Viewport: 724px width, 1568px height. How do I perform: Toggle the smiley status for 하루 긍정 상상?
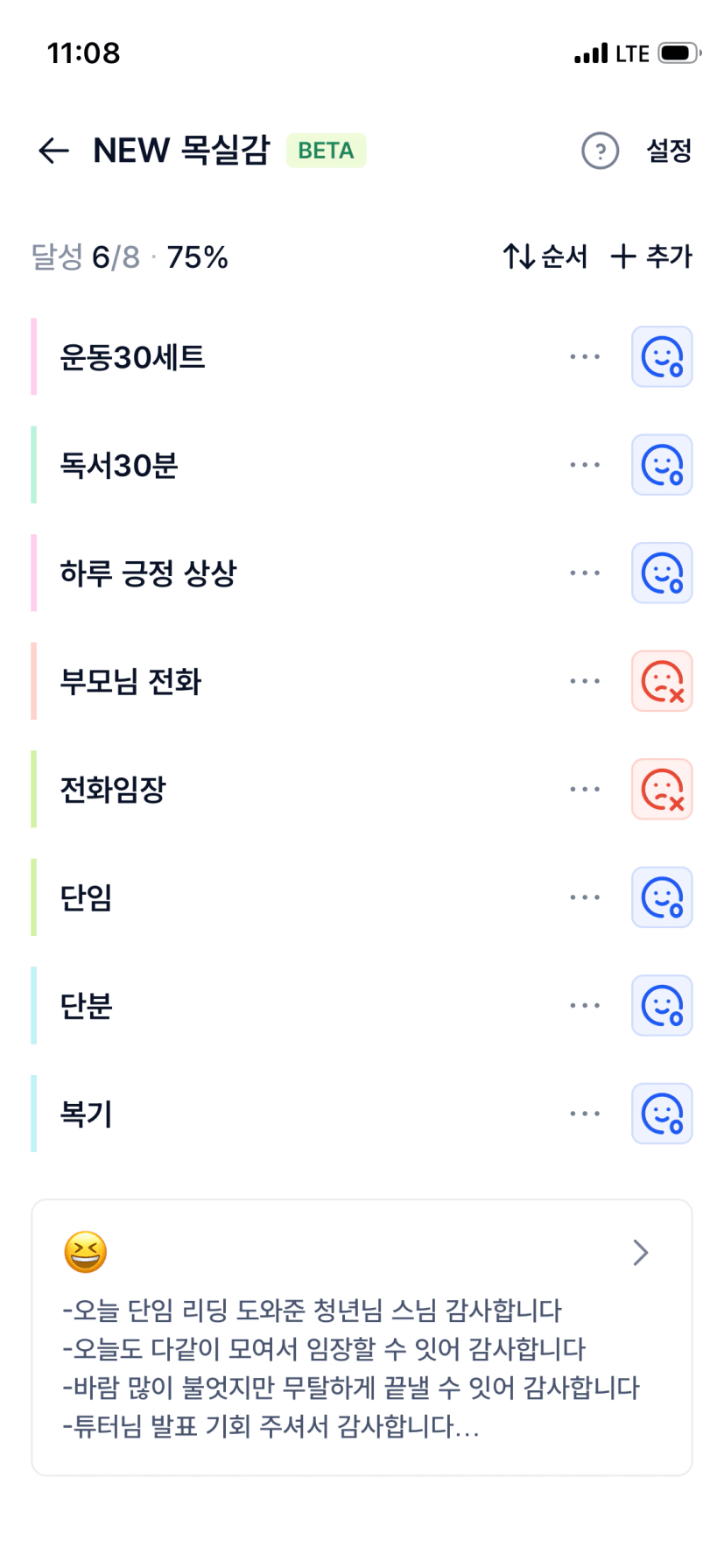click(662, 573)
